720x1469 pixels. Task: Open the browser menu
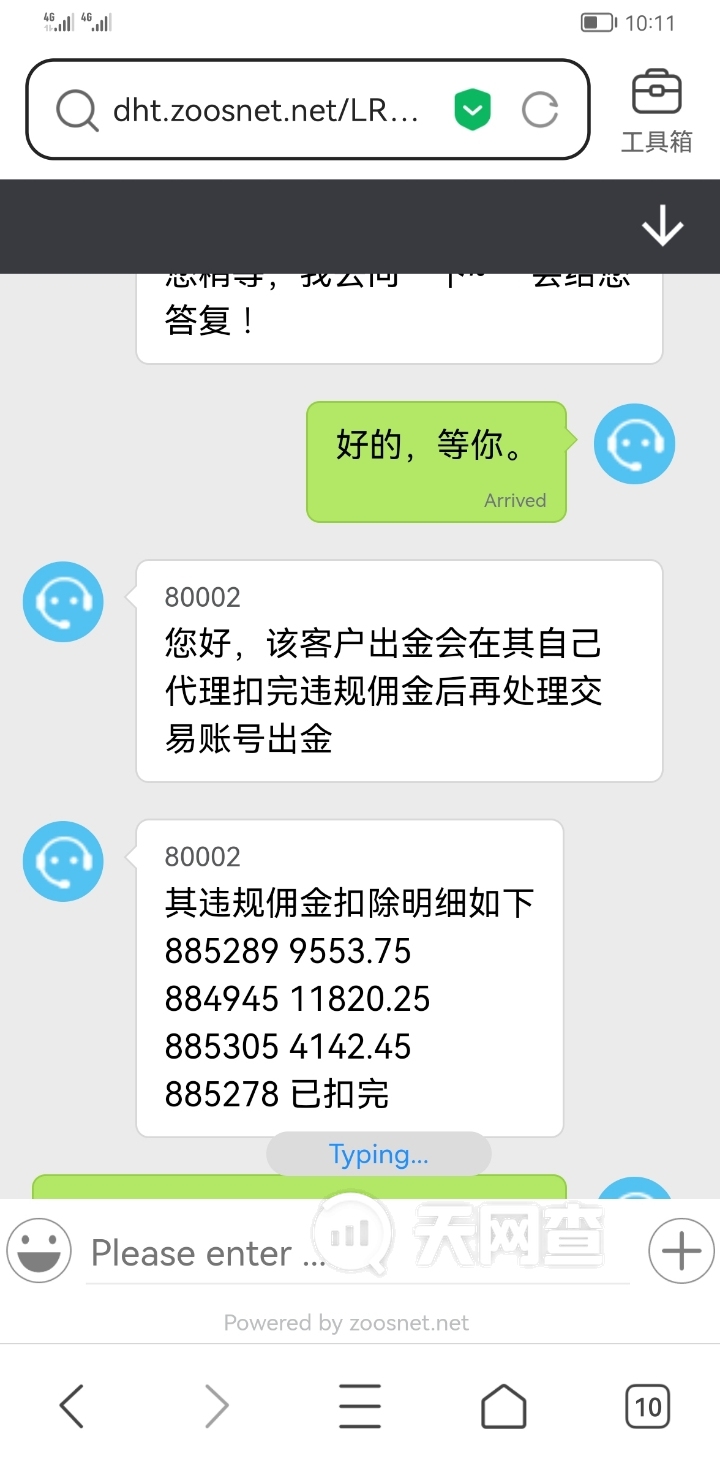(x=360, y=1407)
